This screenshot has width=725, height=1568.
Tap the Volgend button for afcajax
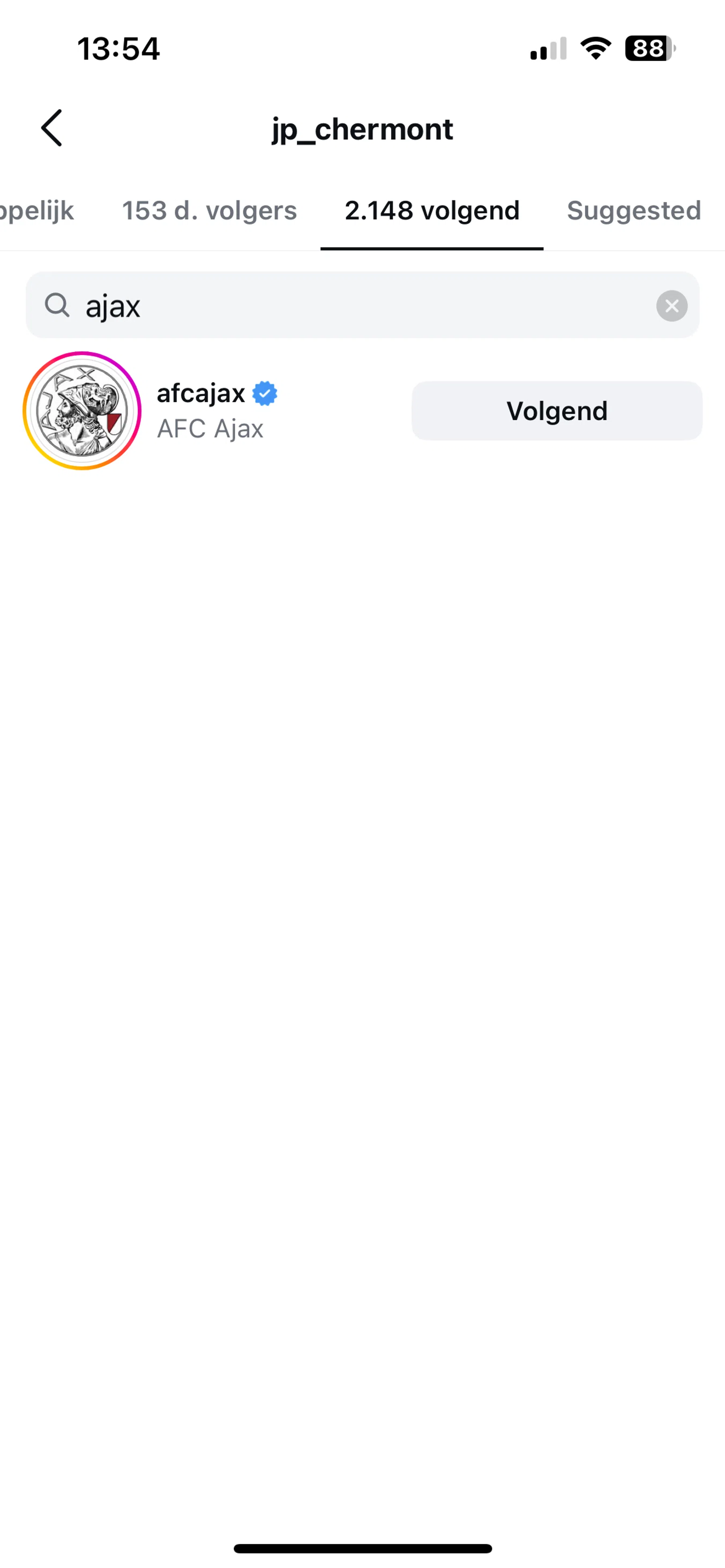click(x=557, y=411)
